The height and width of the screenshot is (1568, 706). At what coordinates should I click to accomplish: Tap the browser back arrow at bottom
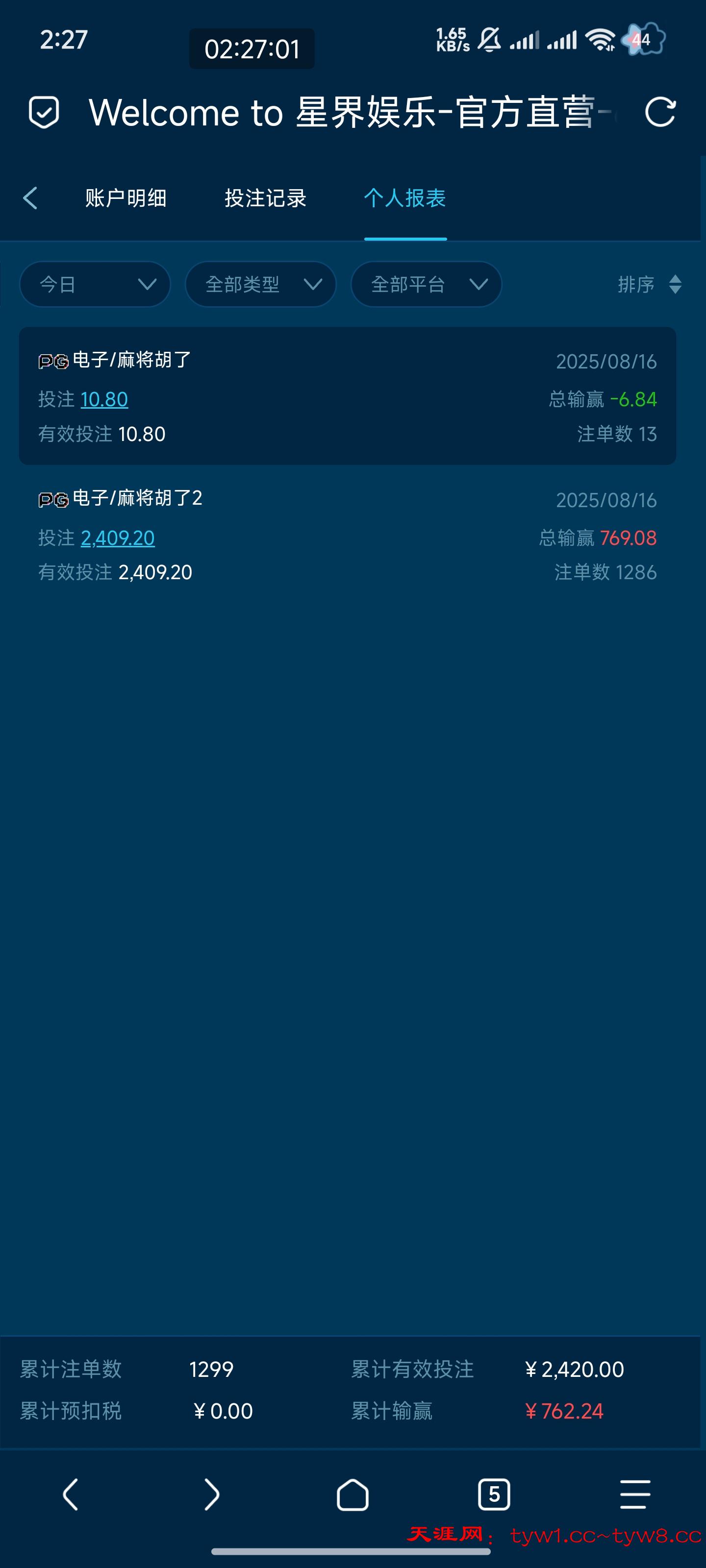pos(71,1494)
